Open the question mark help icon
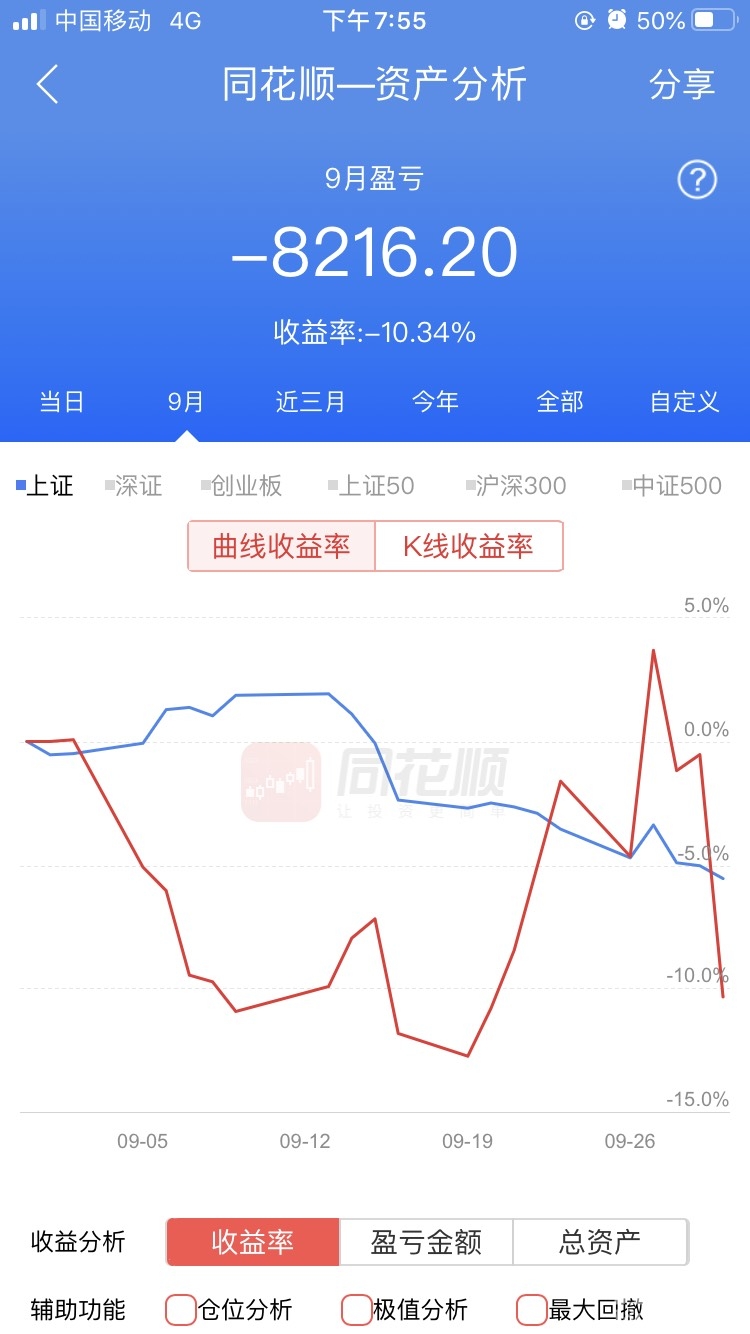The height and width of the screenshot is (1334, 750). tap(697, 180)
